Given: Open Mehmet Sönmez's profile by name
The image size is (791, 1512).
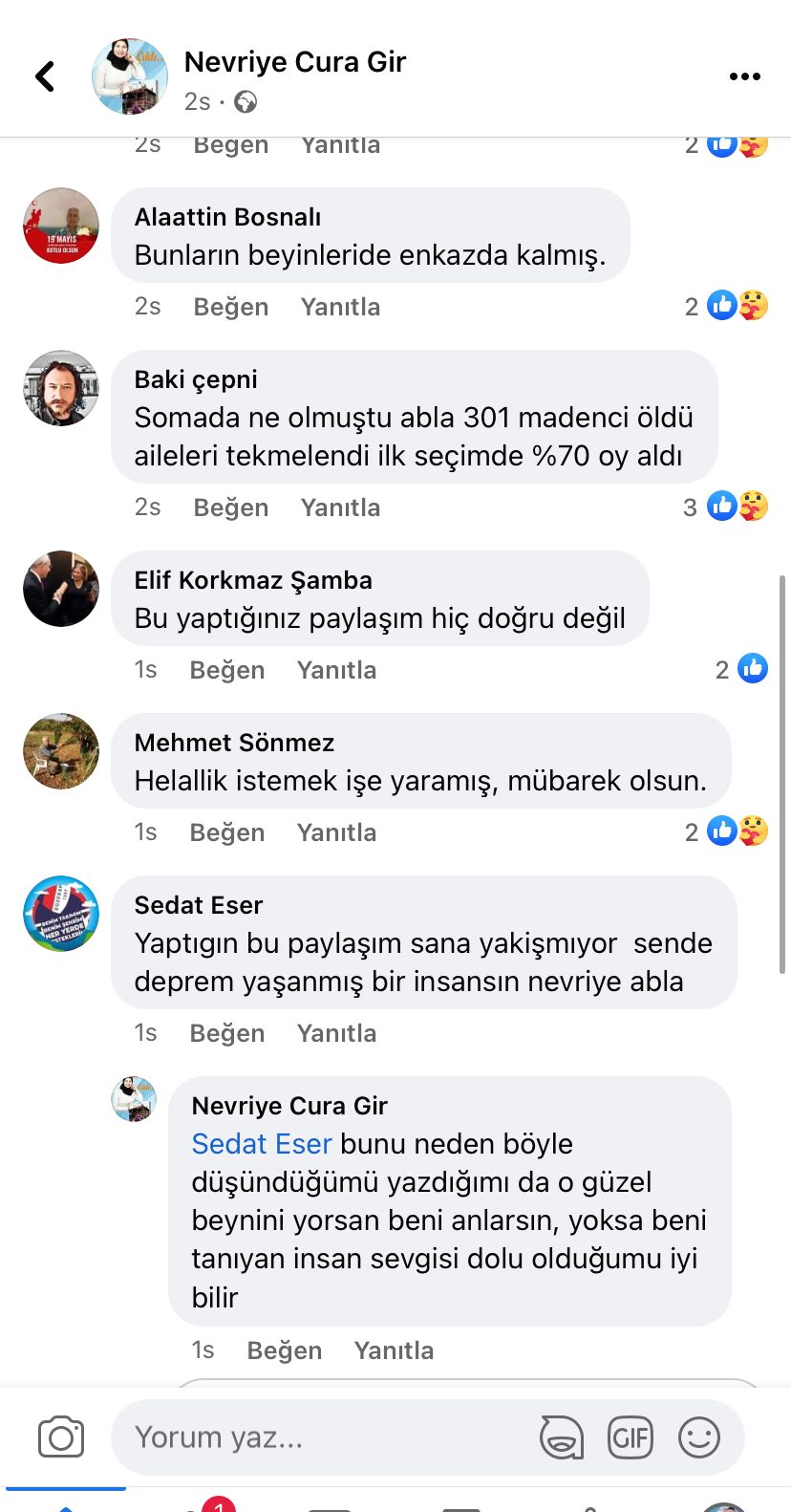Looking at the screenshot, I should (234, 743).
